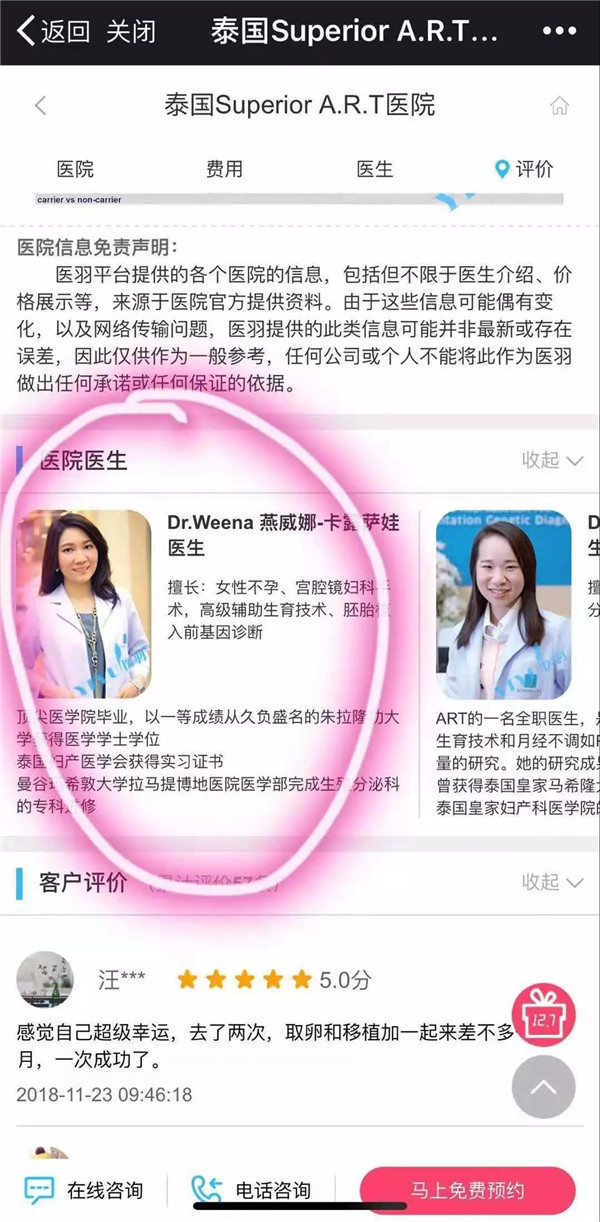This screenshot has width=600, height=1222.
Task: Collapse the 客户评价 section with 收起
Action: pyautogui.click(x=552, y=882)
